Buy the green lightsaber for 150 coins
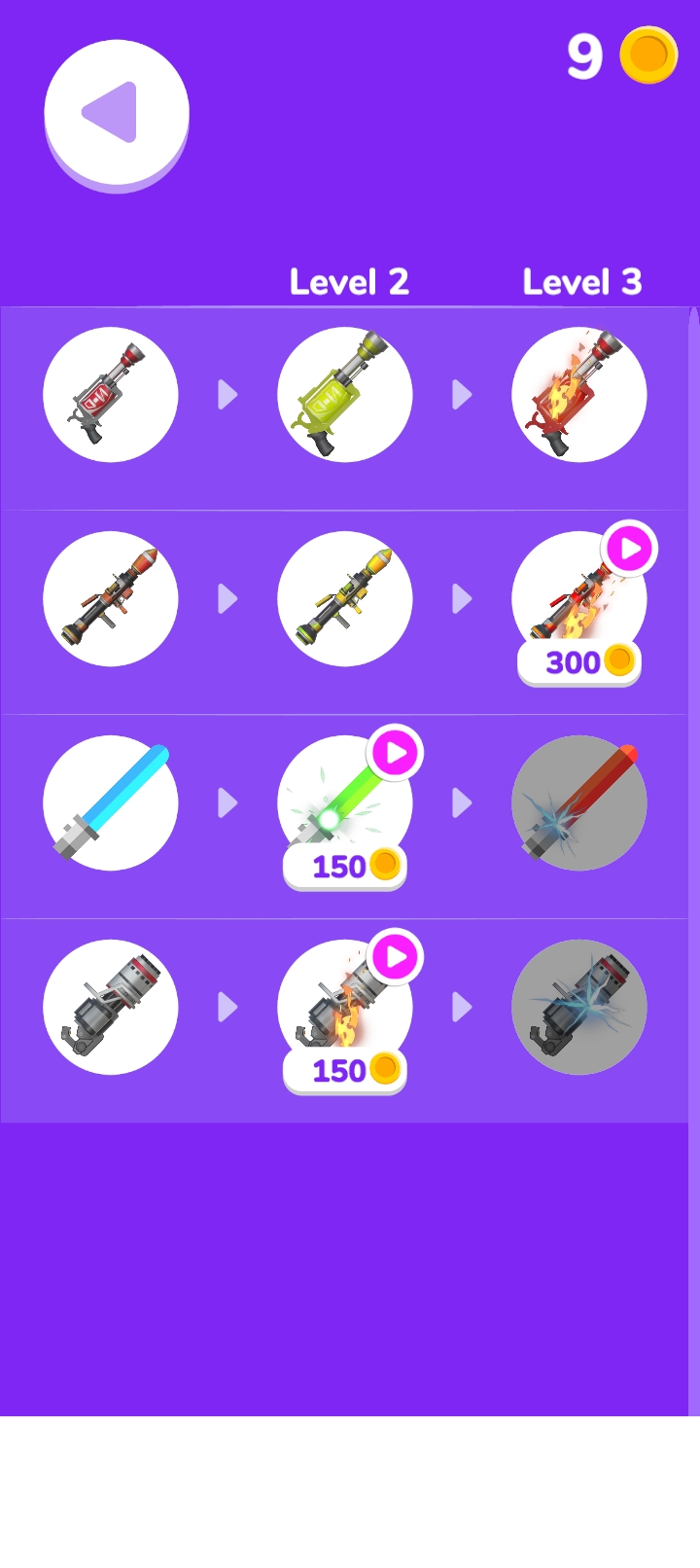700x1568 pixels. coord(345,866)
